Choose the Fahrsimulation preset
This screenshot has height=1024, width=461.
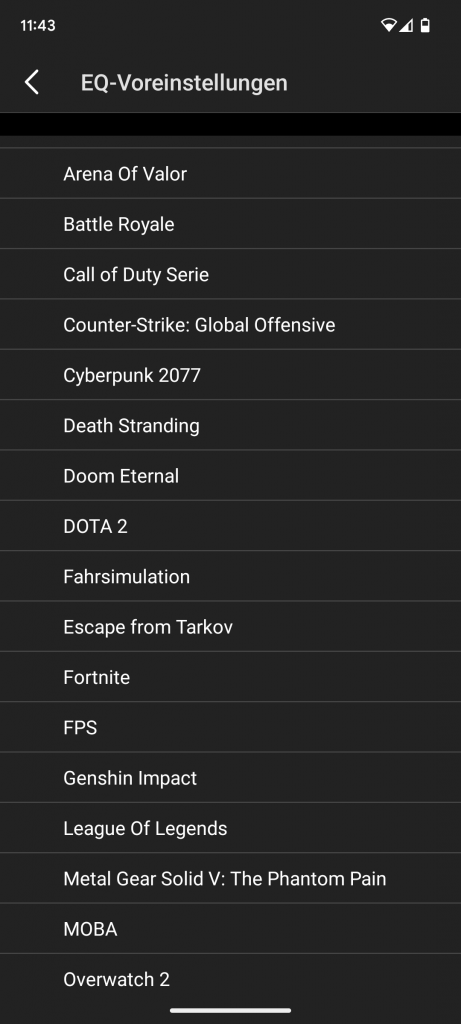click(230, 576)
